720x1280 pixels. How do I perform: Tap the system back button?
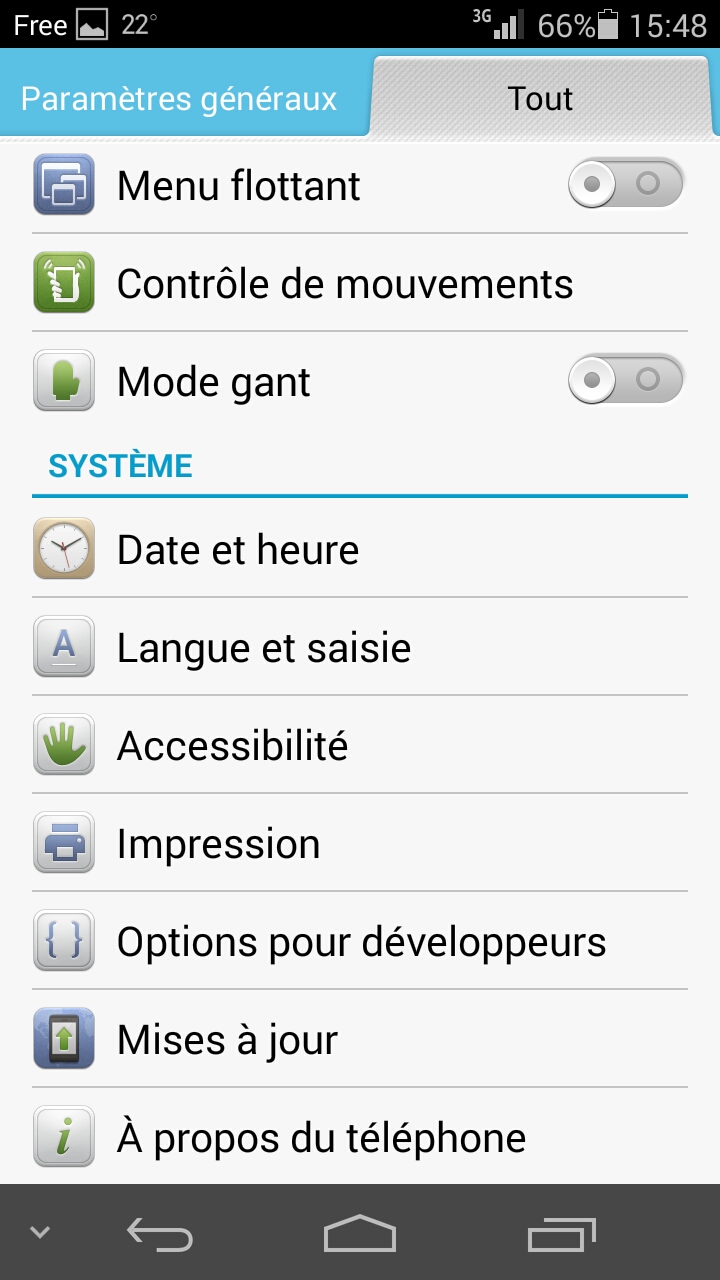(160, 1234)
